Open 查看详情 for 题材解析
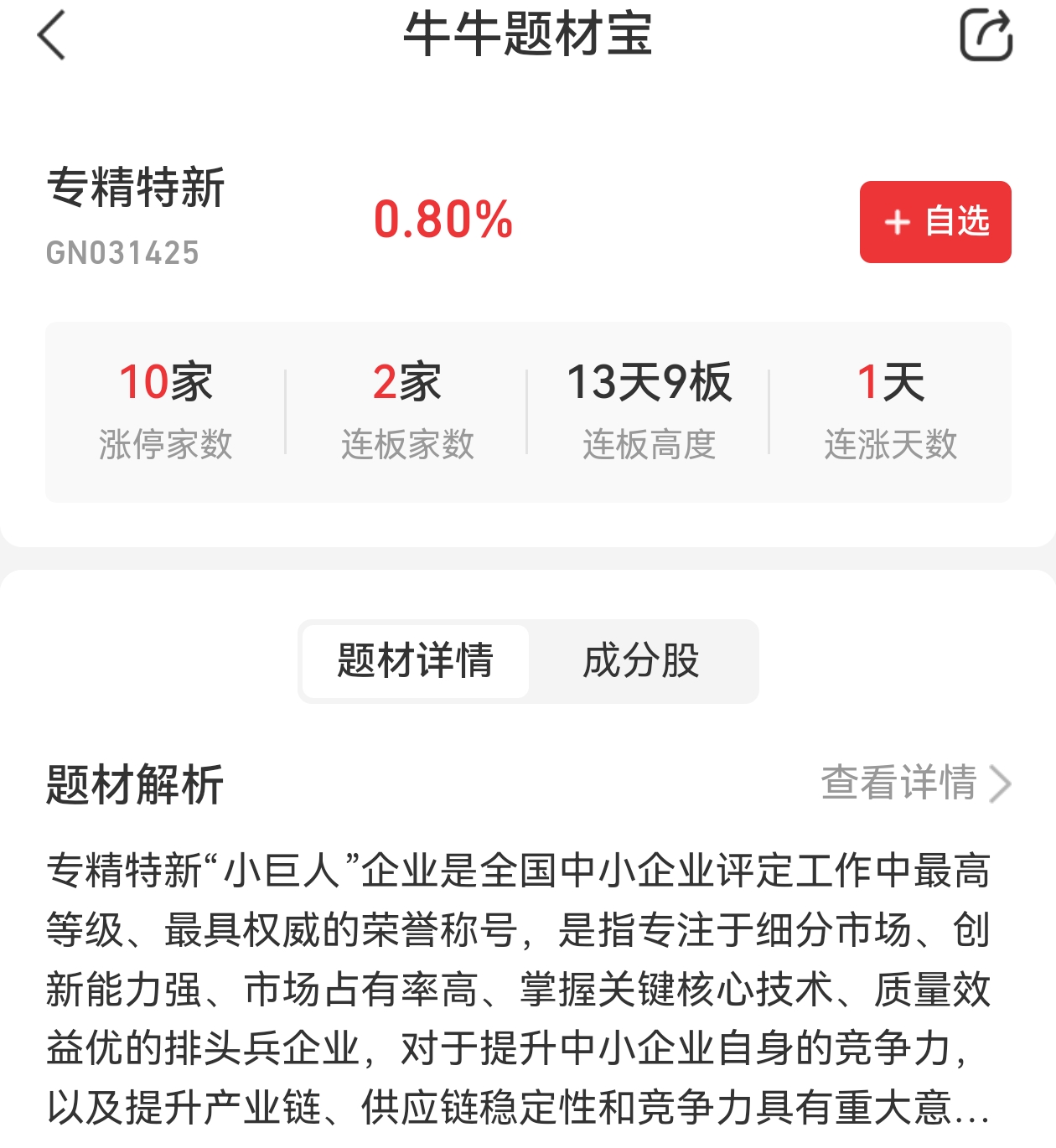 pyautogui.click(x=915, y=783)
